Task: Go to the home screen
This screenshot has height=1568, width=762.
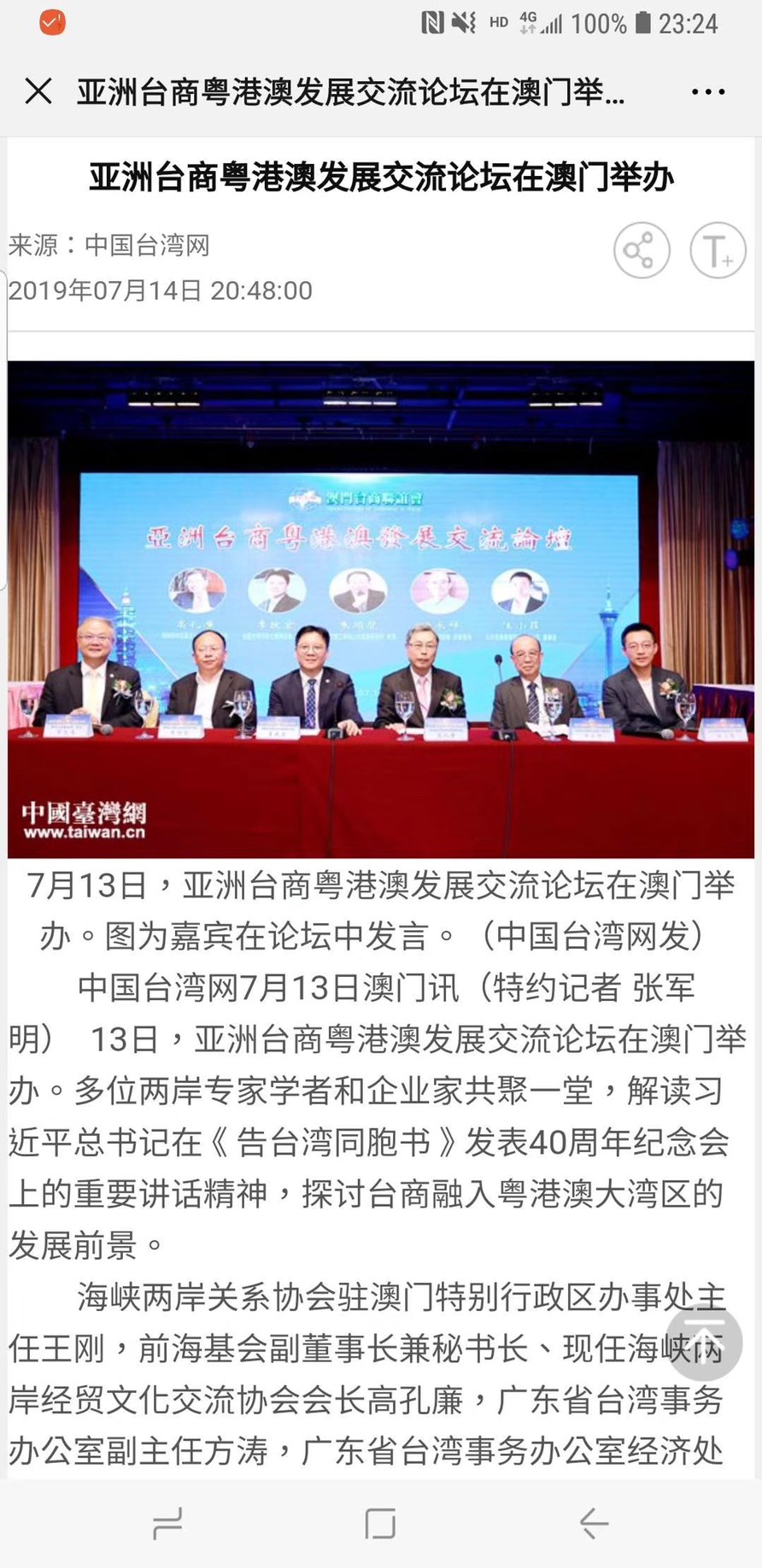Action: [x=380, y=1524]
